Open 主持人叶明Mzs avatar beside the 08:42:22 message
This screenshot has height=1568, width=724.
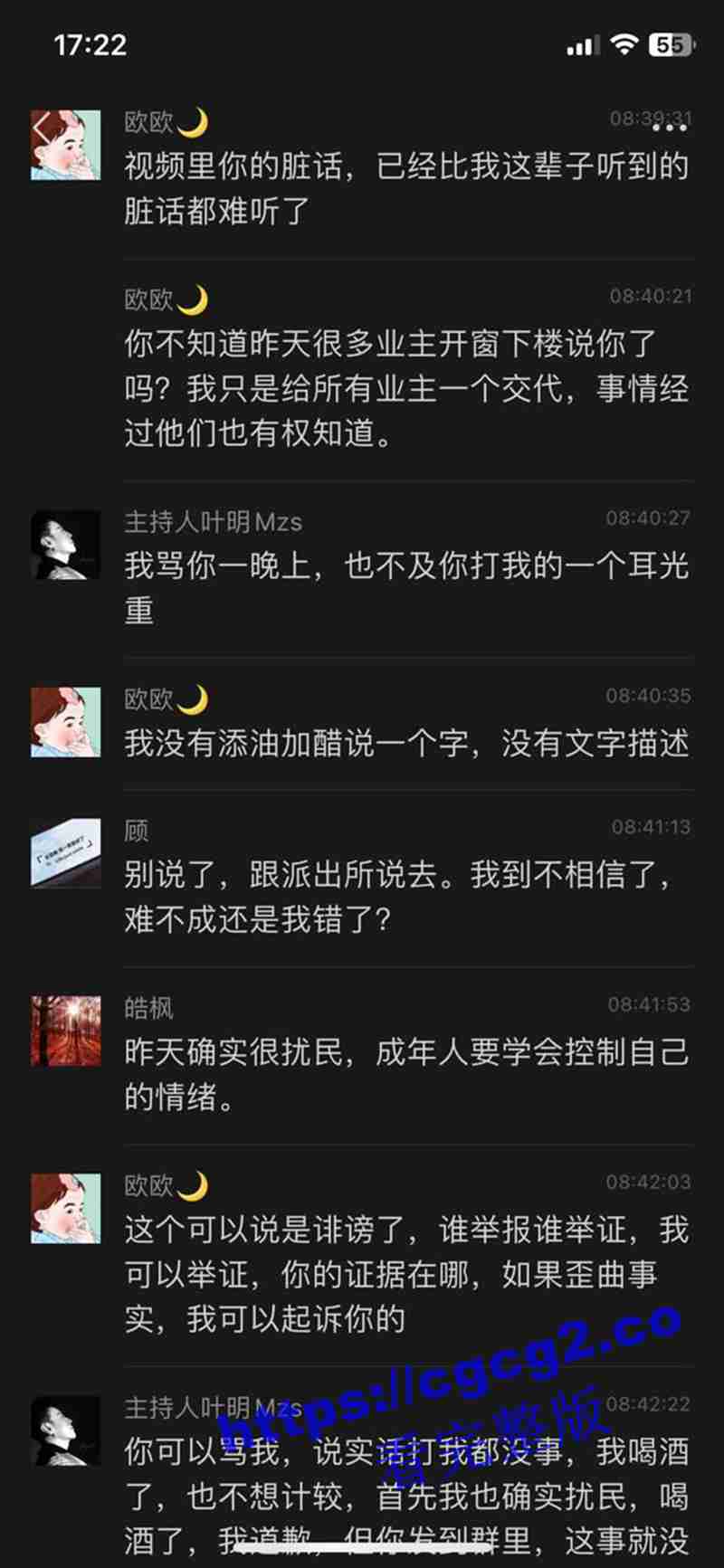coord(66,1430)
